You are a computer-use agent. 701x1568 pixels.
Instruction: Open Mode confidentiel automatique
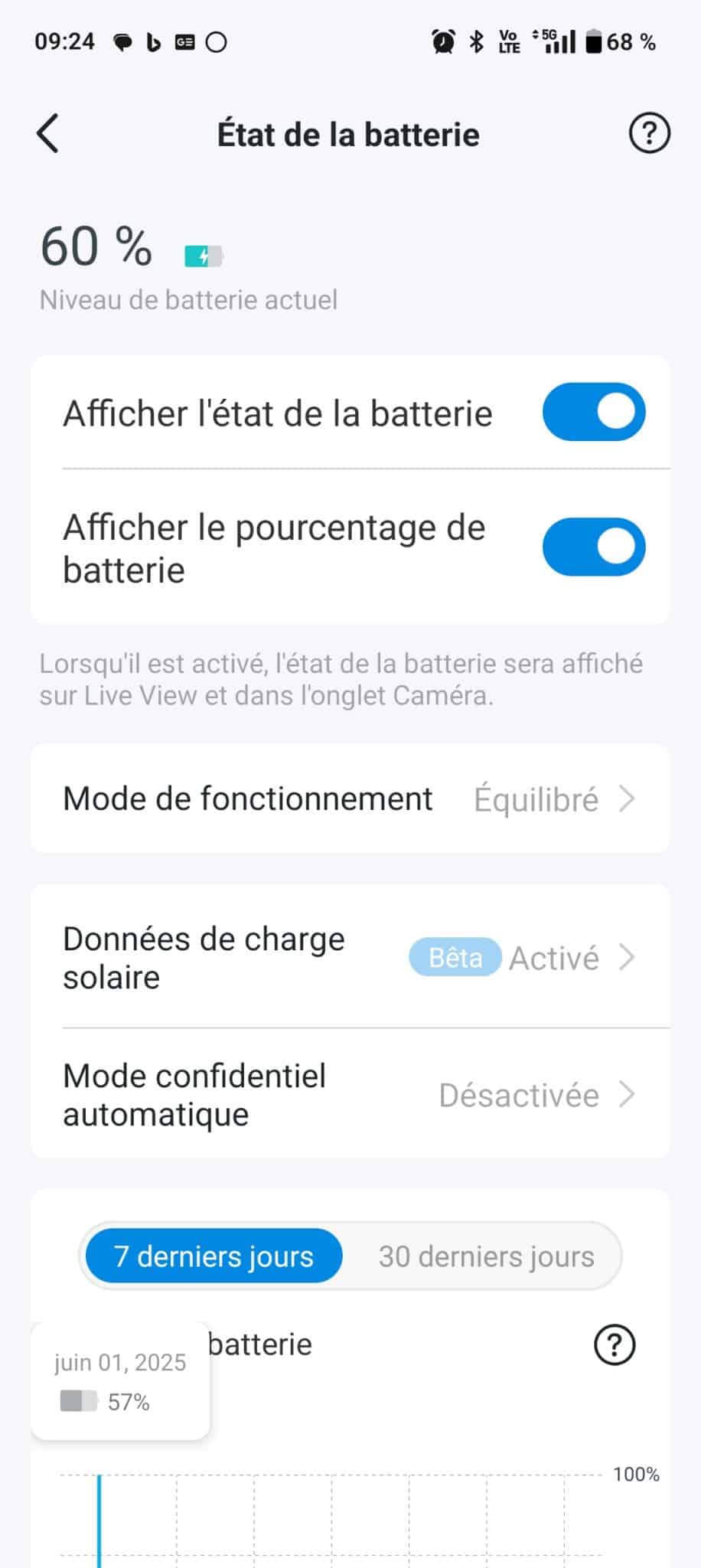pos(350,1095)
